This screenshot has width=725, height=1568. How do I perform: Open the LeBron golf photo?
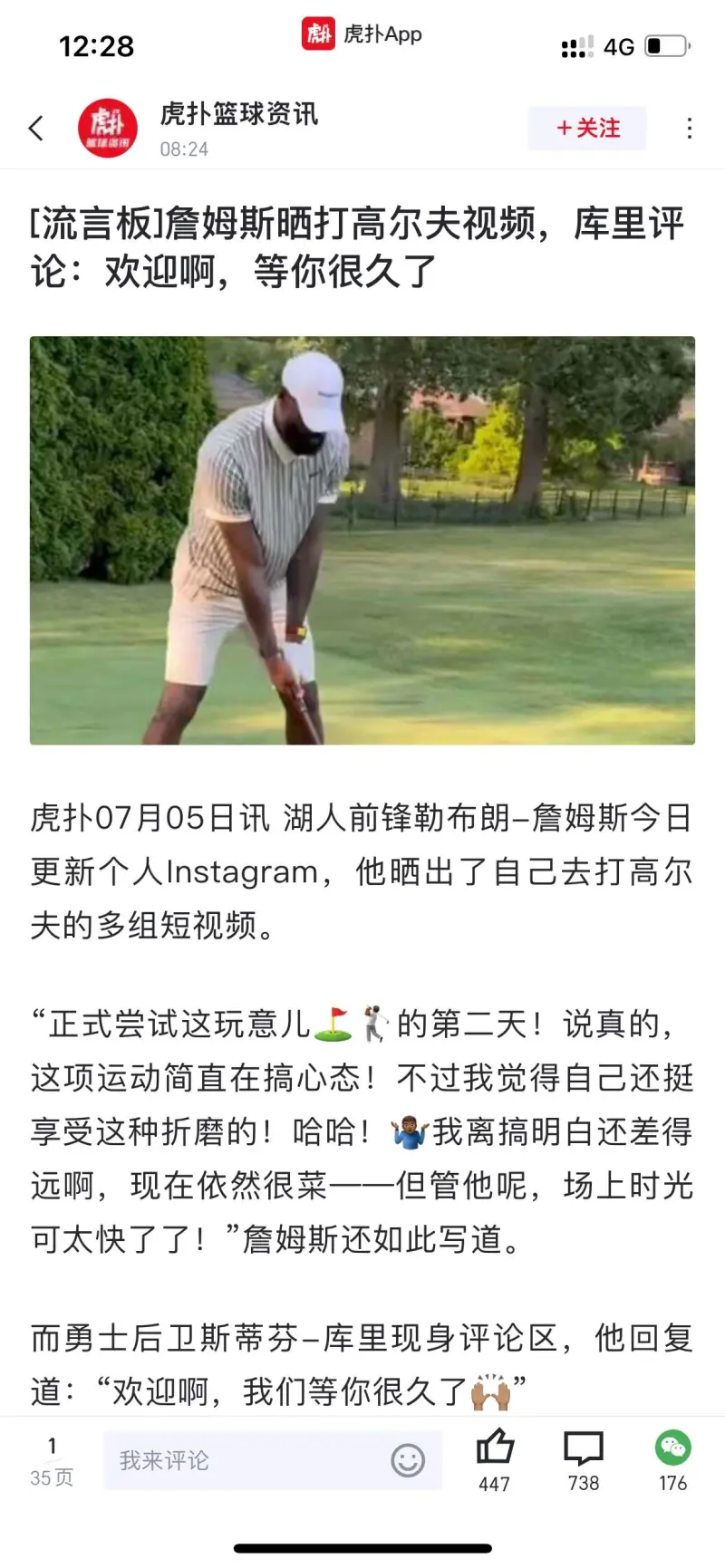362,541
